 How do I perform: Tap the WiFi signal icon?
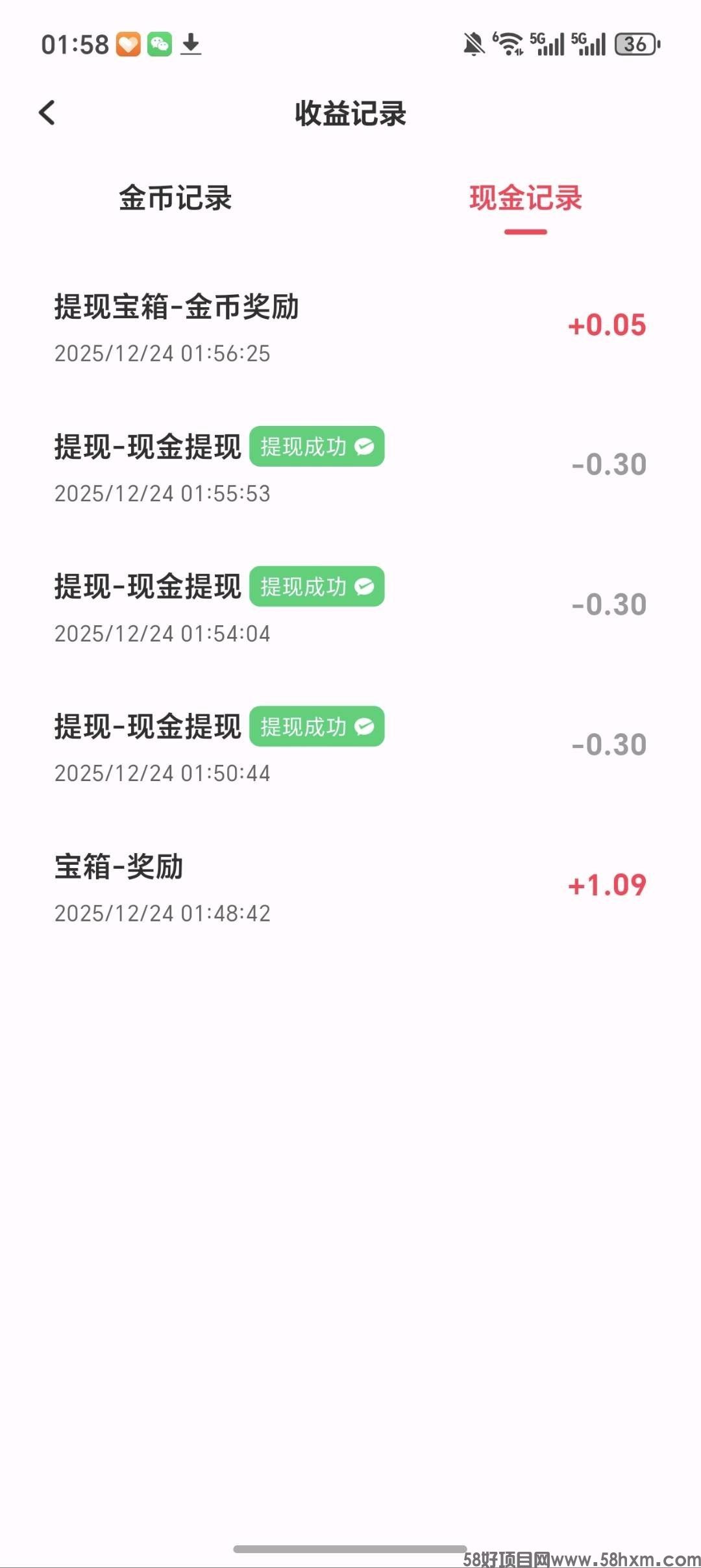[x=510, y=44]
